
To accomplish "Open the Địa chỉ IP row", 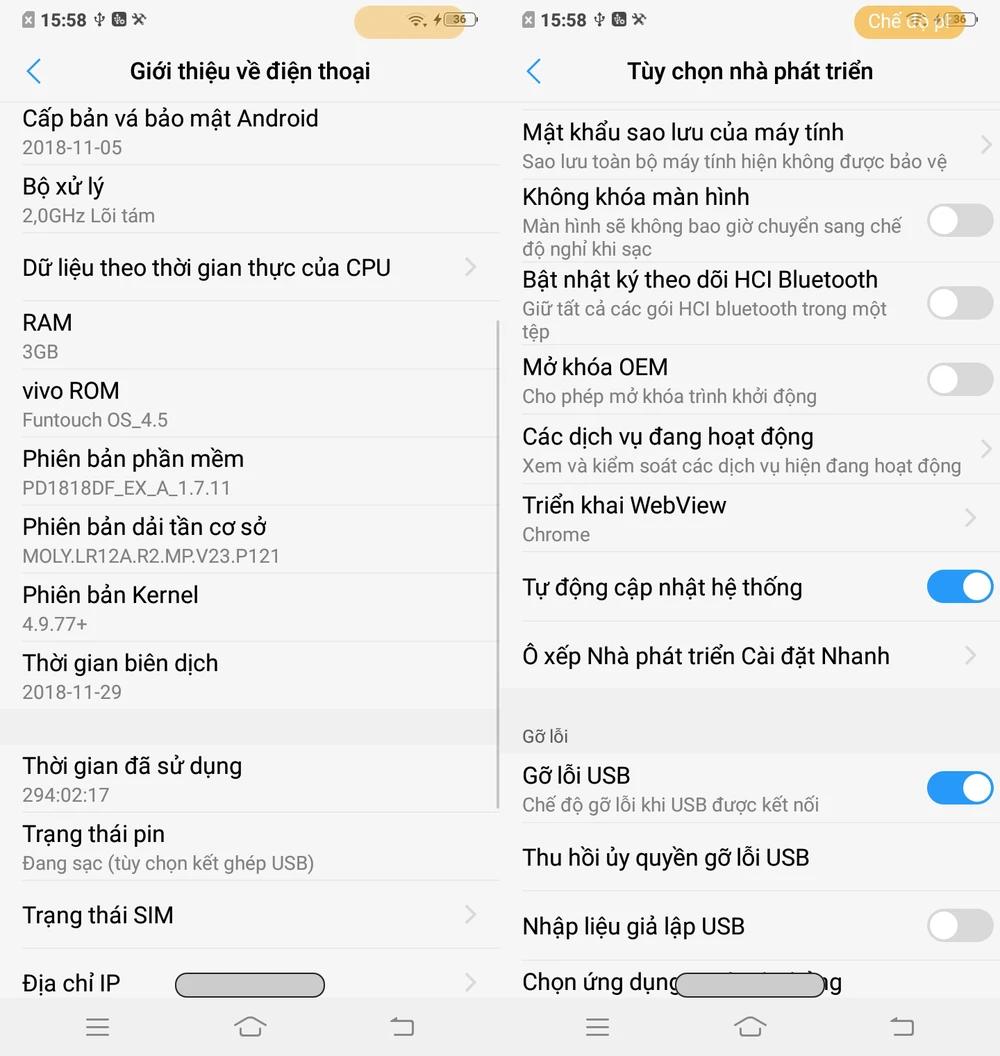I will coord(250,983).
